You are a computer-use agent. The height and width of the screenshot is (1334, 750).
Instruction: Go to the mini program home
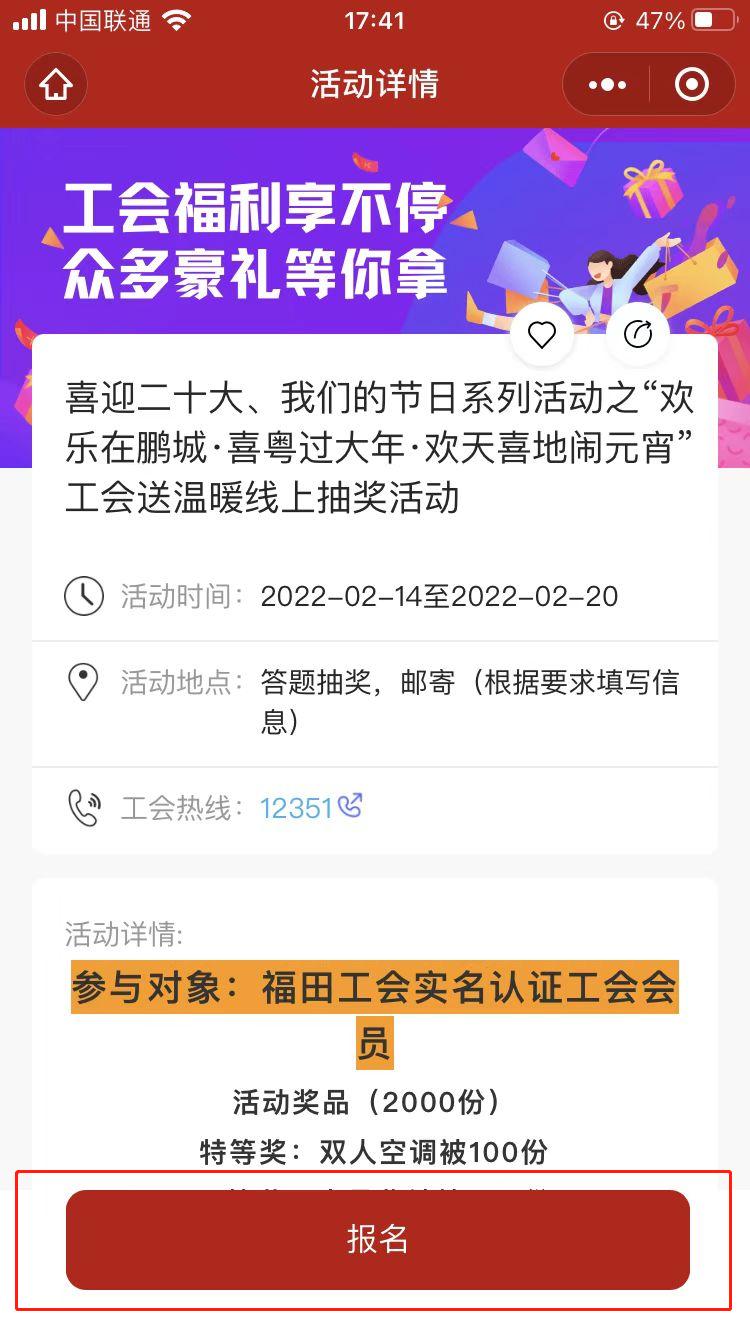tap(56, 85)
